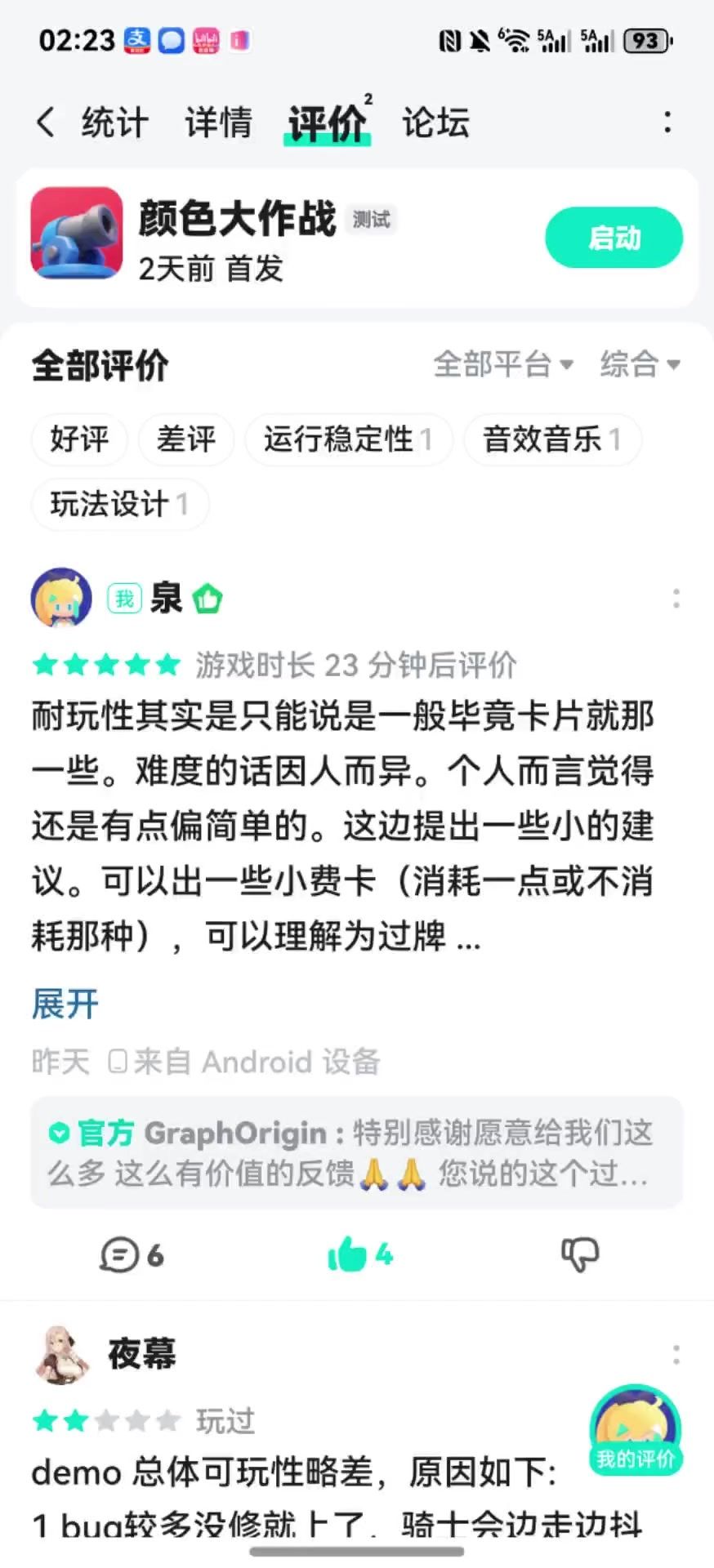Switch to the 统计 tab
The height and width of the screenshot is (1568, 714).
pos(115,122)
